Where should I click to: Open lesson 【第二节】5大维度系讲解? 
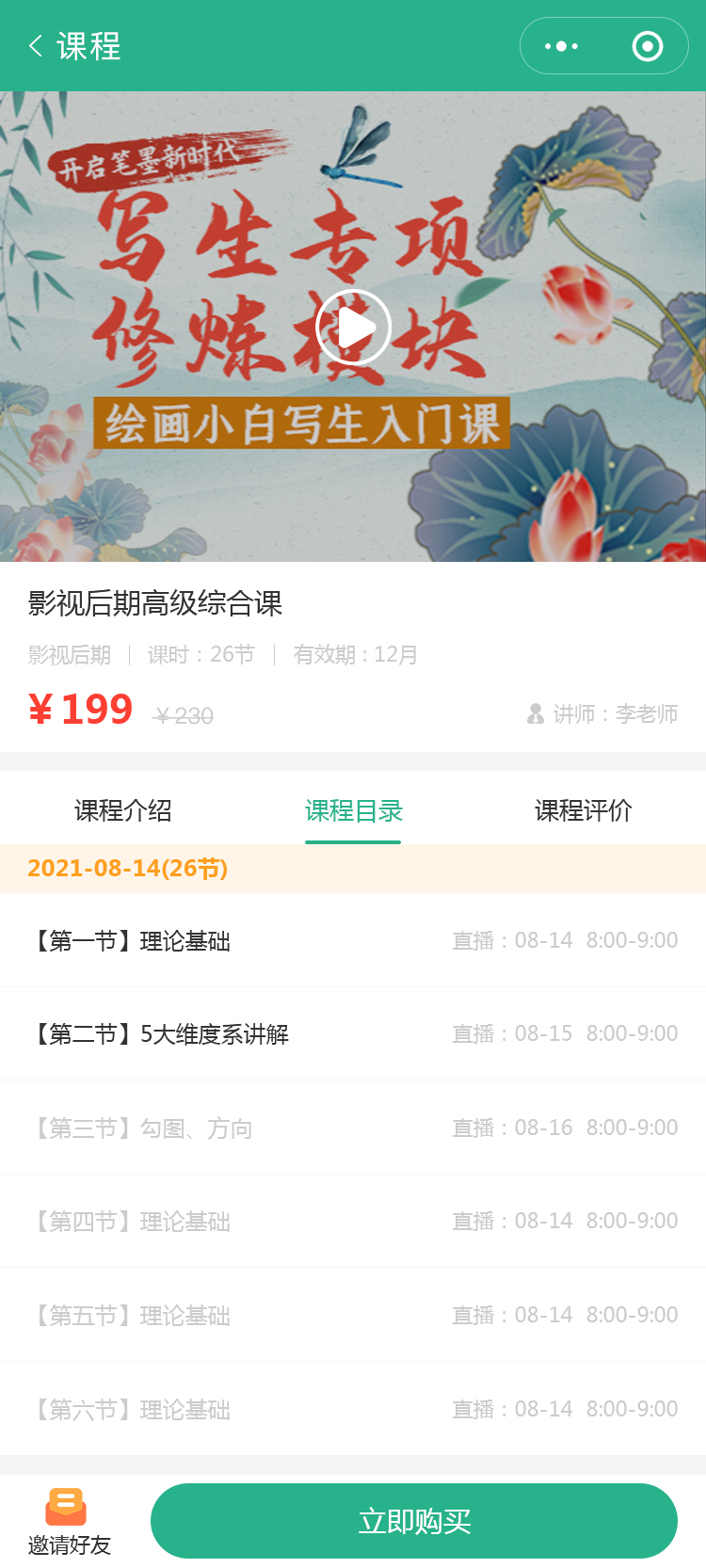(160, 1033)
